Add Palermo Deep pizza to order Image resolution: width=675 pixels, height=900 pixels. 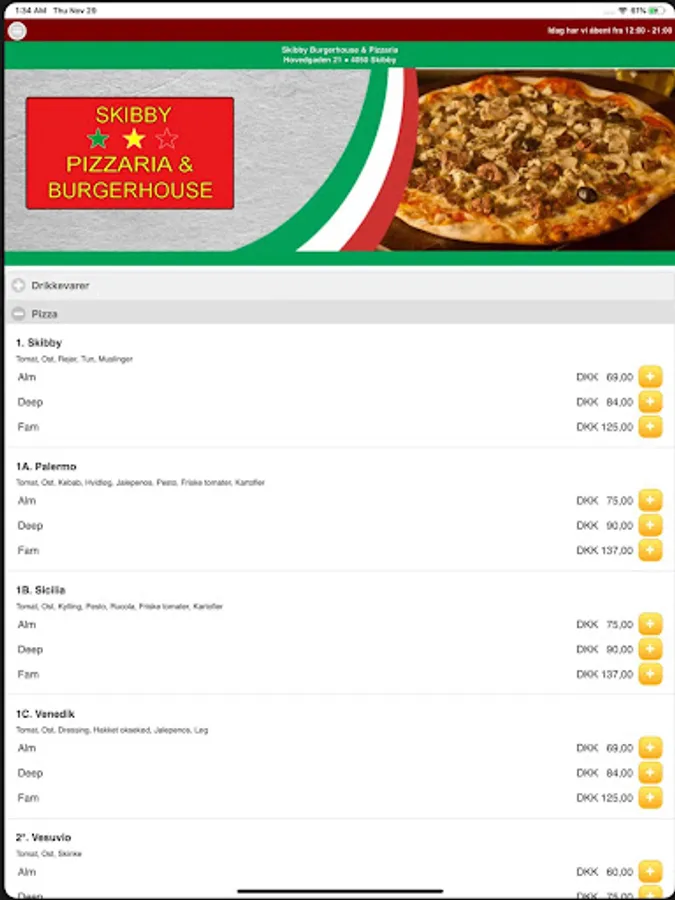[650, 525]
